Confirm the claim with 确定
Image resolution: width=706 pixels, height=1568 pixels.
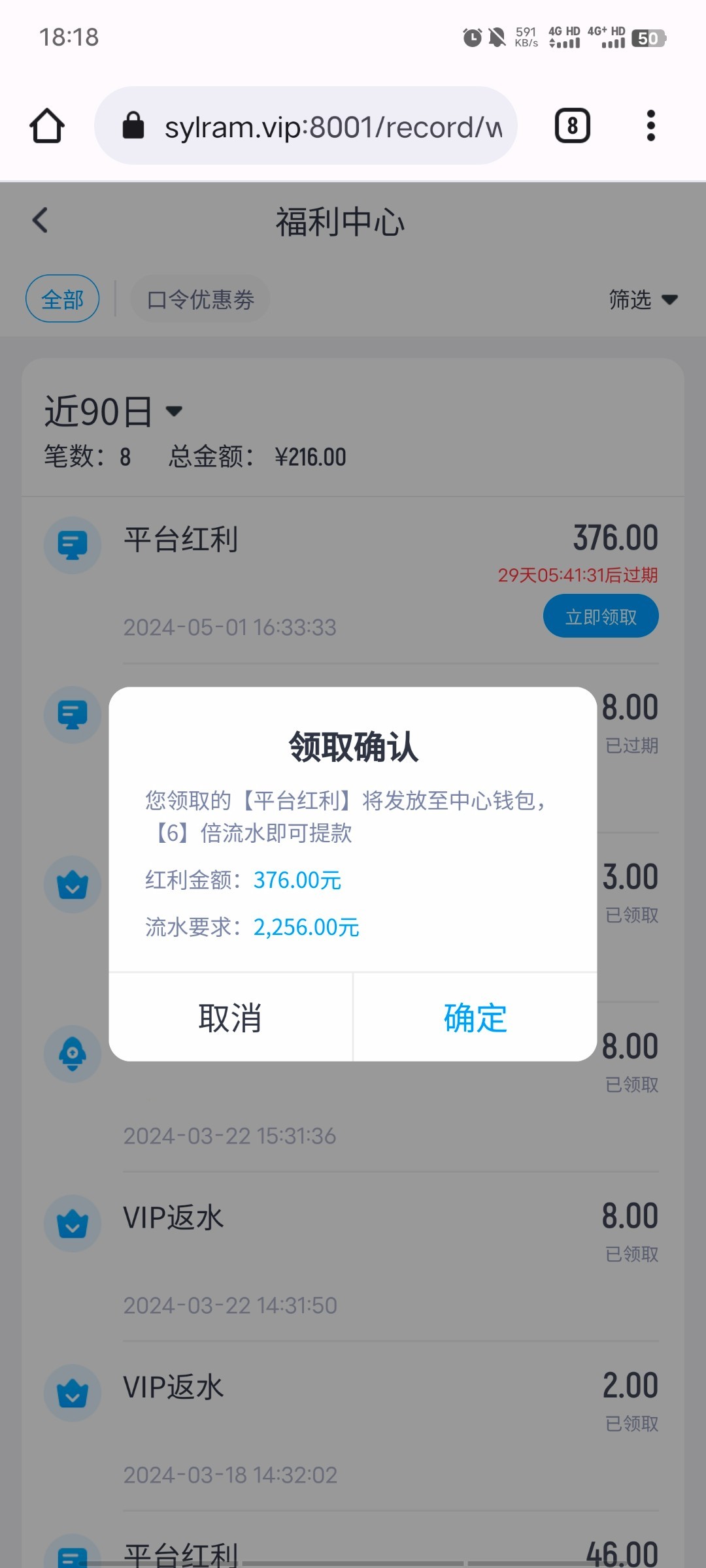click(475, 1017)
